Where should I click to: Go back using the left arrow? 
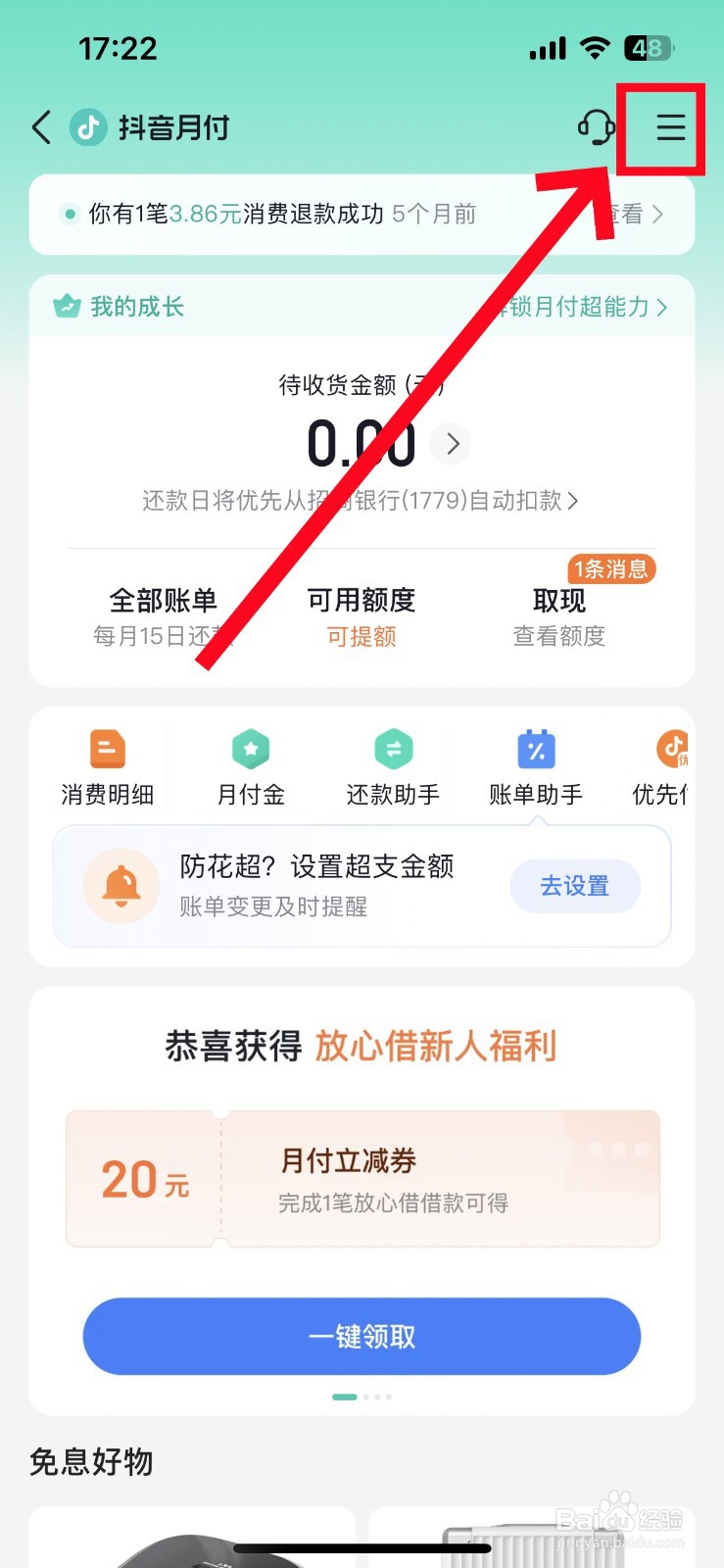tap(40, 127)
